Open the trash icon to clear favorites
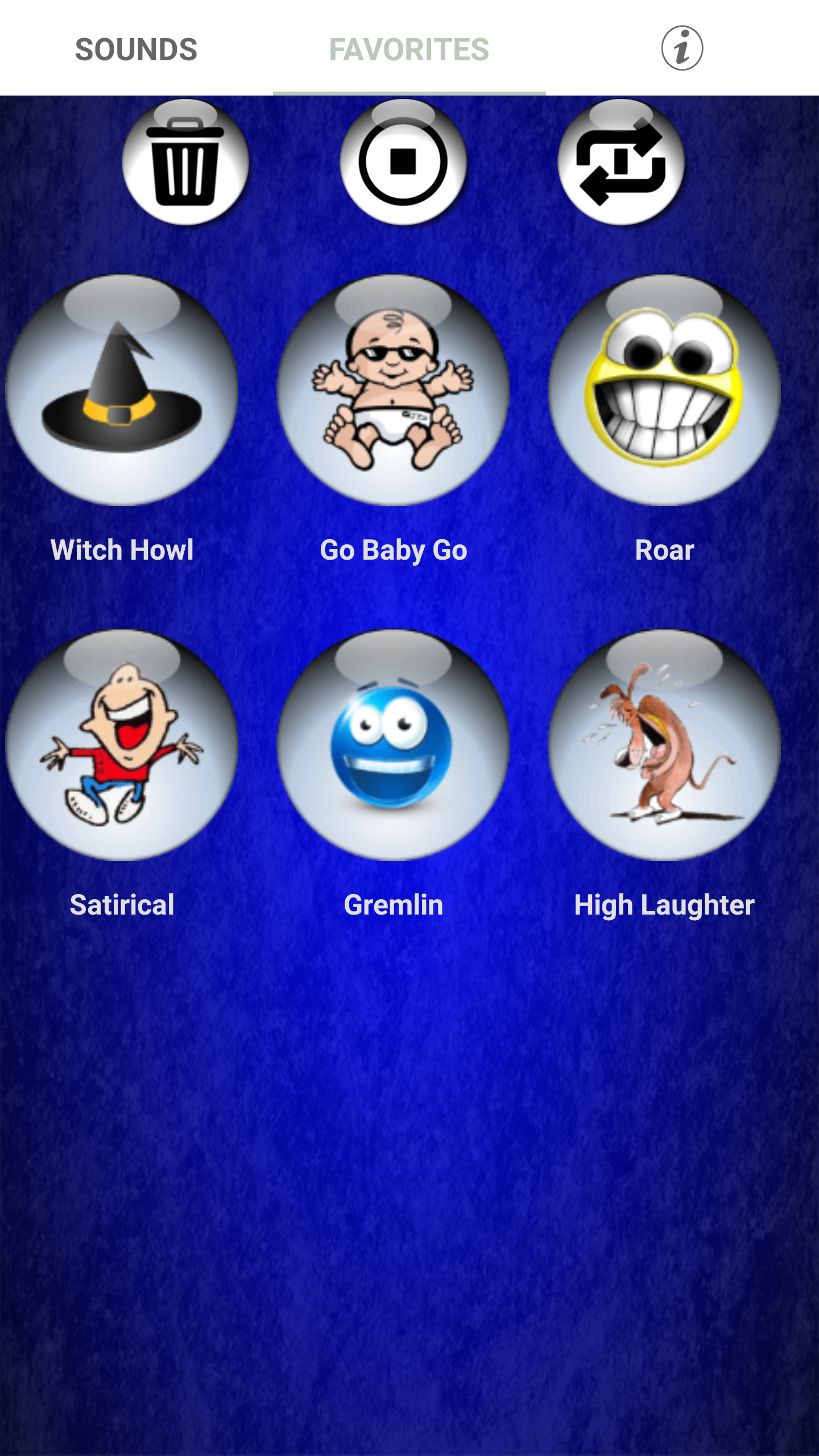The height and width of the screenshot is (1456, 819). pos(185,162)
